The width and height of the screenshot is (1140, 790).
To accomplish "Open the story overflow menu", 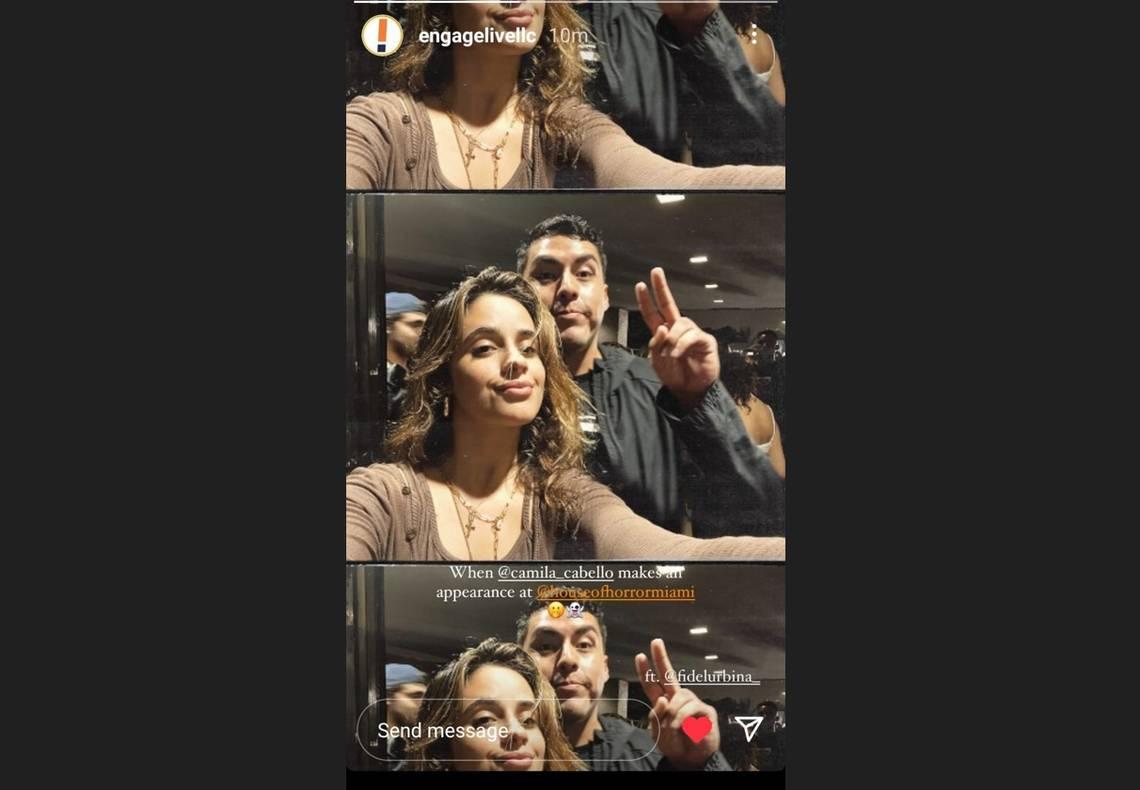I will 753,35.
